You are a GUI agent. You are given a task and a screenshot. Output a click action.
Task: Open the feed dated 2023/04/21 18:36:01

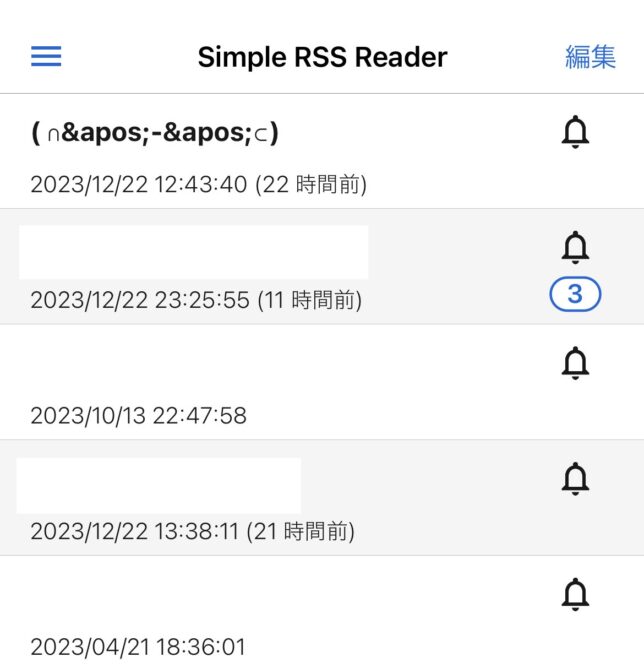[250, 615]
